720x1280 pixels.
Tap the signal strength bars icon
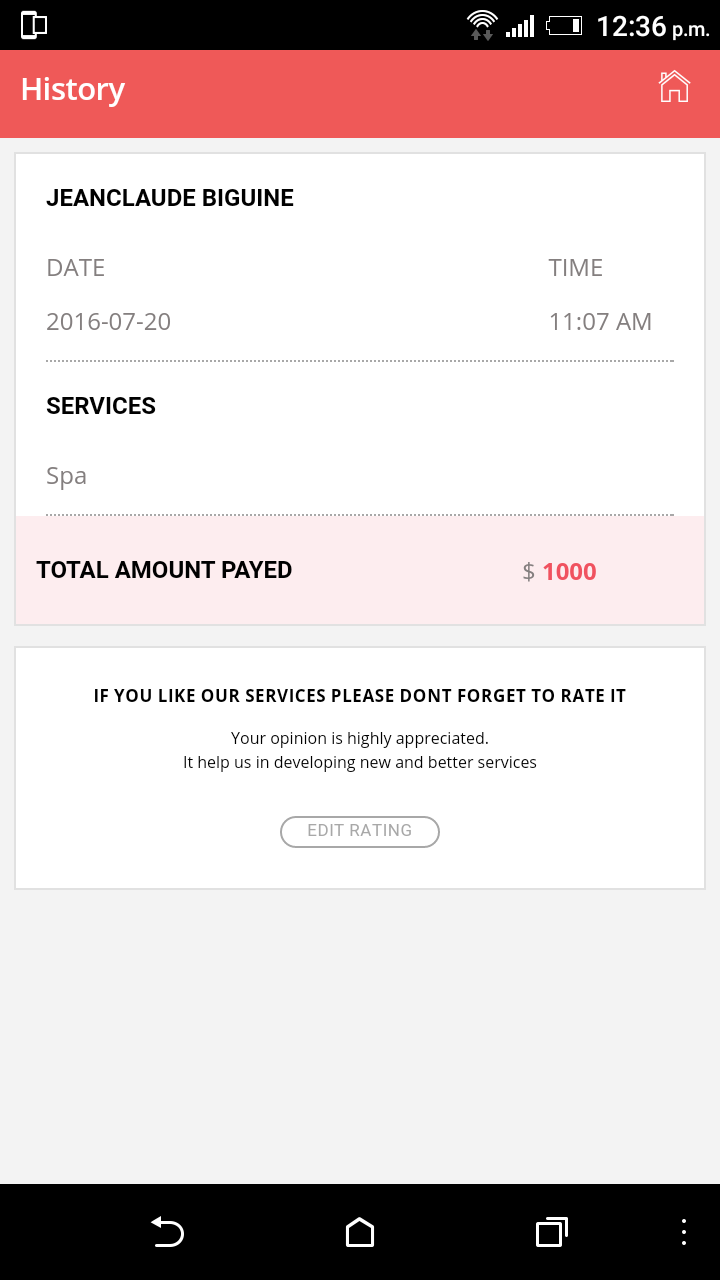[521, 25]
